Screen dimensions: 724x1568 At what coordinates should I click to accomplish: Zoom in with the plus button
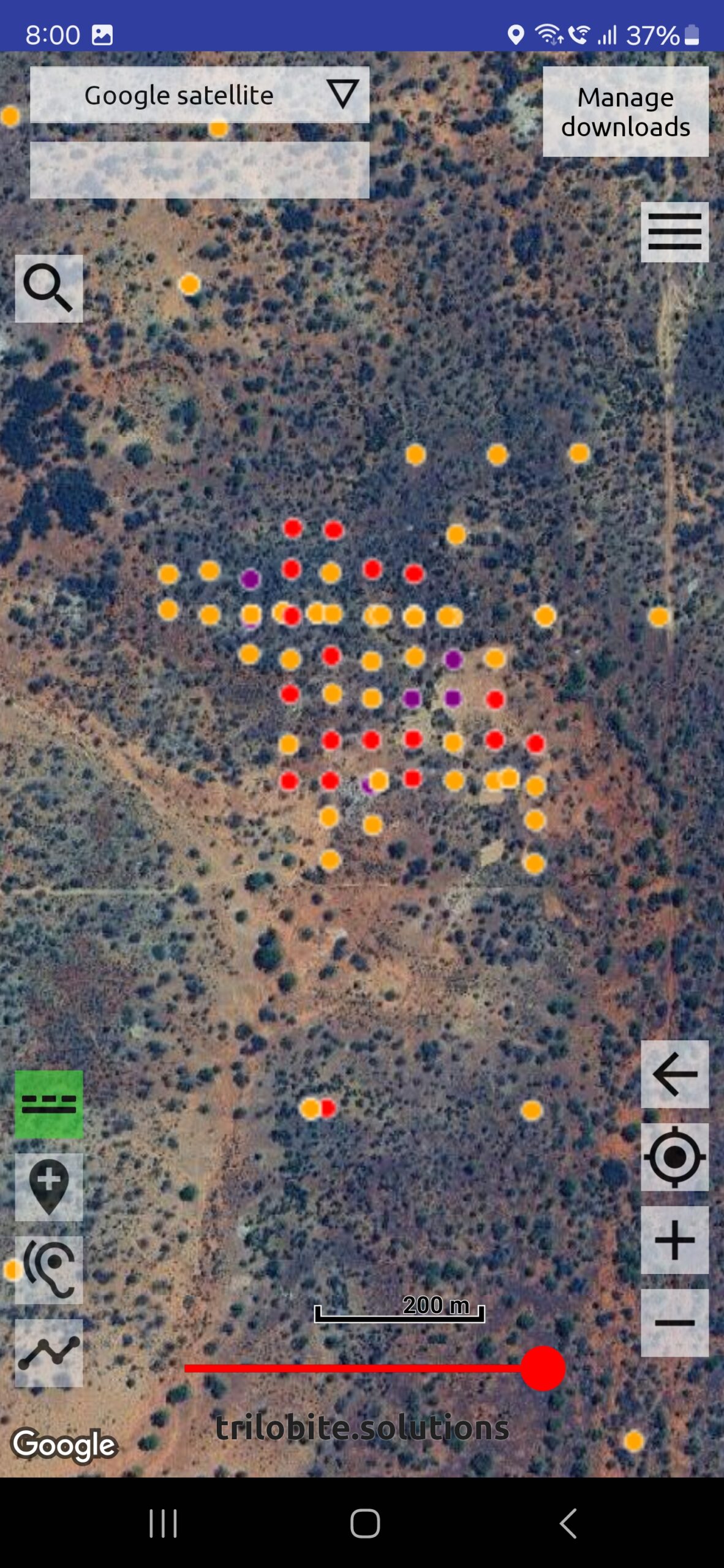(674, 1240)
